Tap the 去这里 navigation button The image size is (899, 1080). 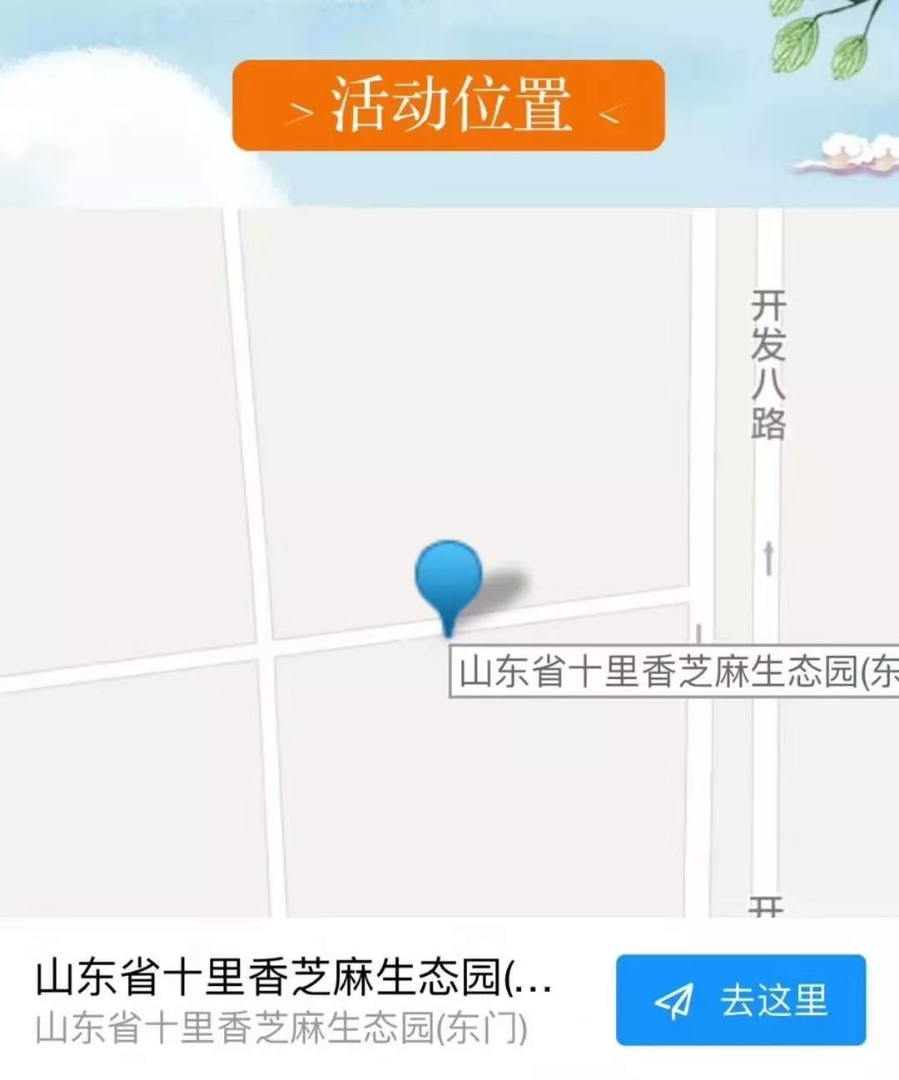pyautogui.click(x=740, y=1000)
